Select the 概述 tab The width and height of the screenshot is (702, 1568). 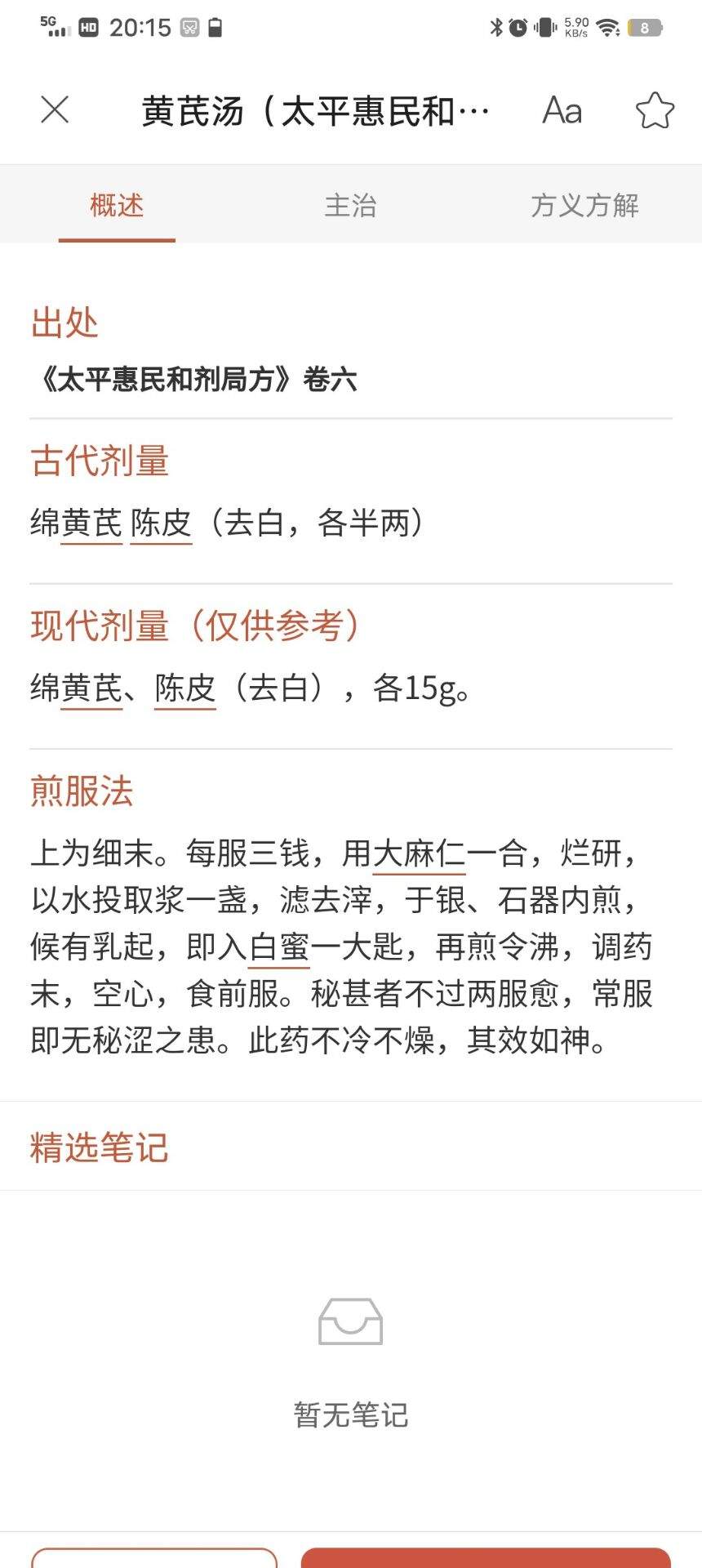pyautogui.click(x=117, y=205)
